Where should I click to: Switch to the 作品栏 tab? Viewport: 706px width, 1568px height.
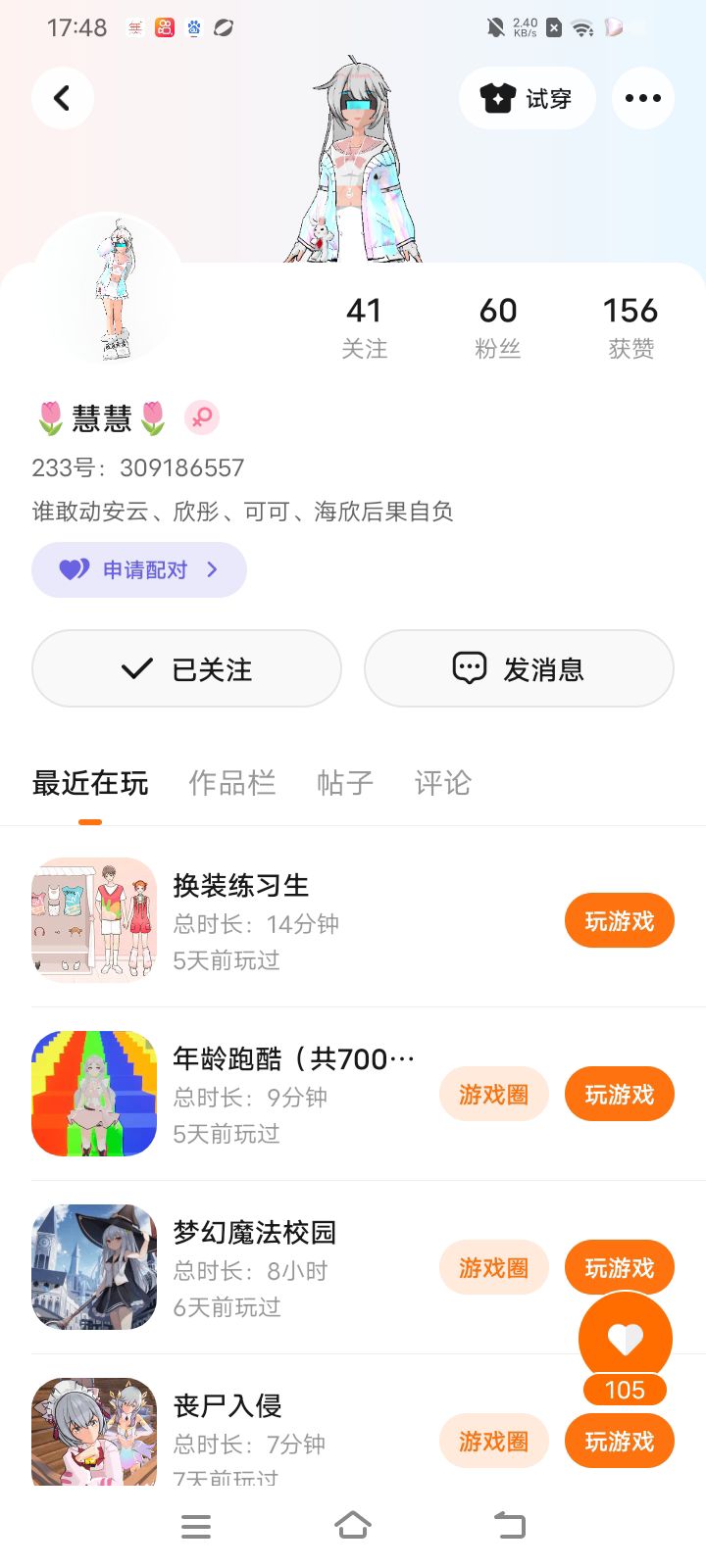click(x=231, y=783)
